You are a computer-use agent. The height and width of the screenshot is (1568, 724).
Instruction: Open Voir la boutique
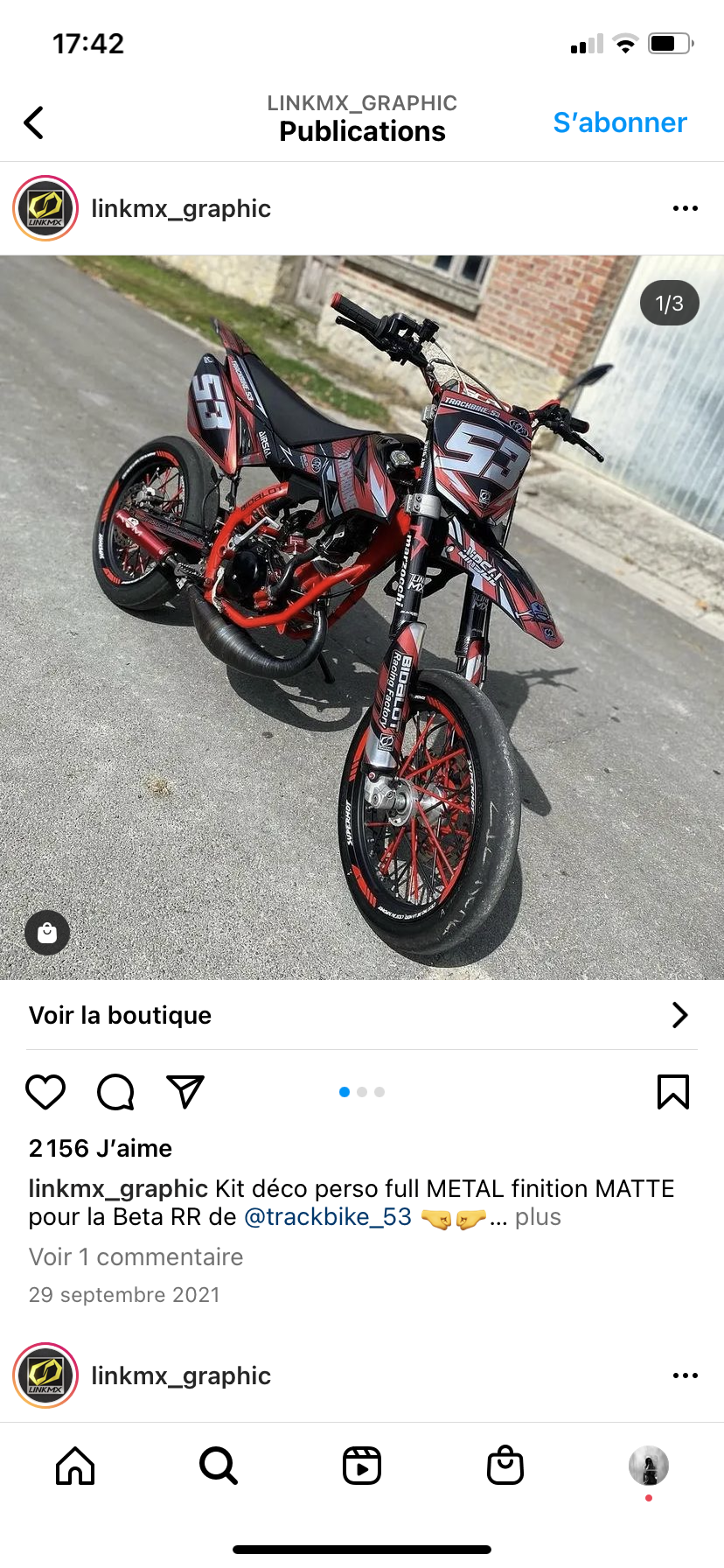point(362,1015)
